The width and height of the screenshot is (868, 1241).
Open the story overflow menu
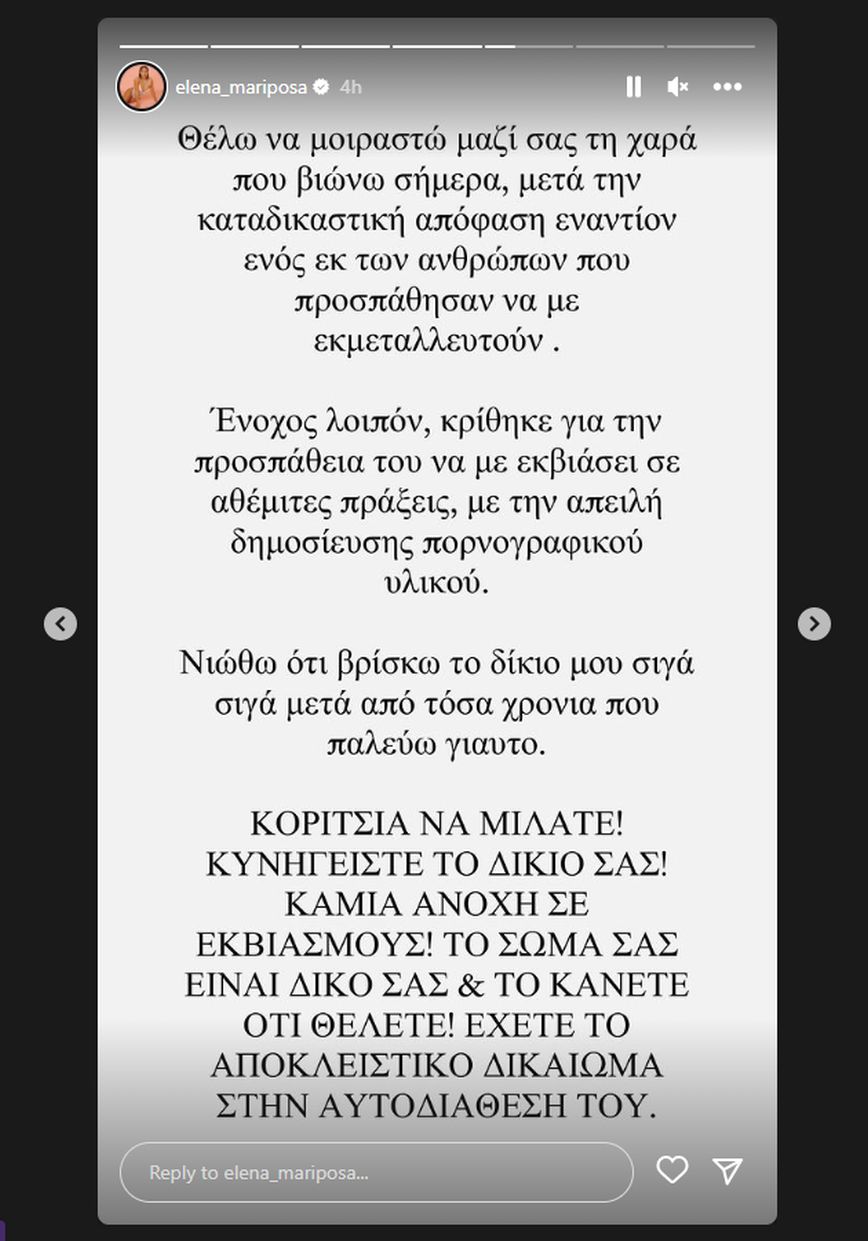click(727, 87)
